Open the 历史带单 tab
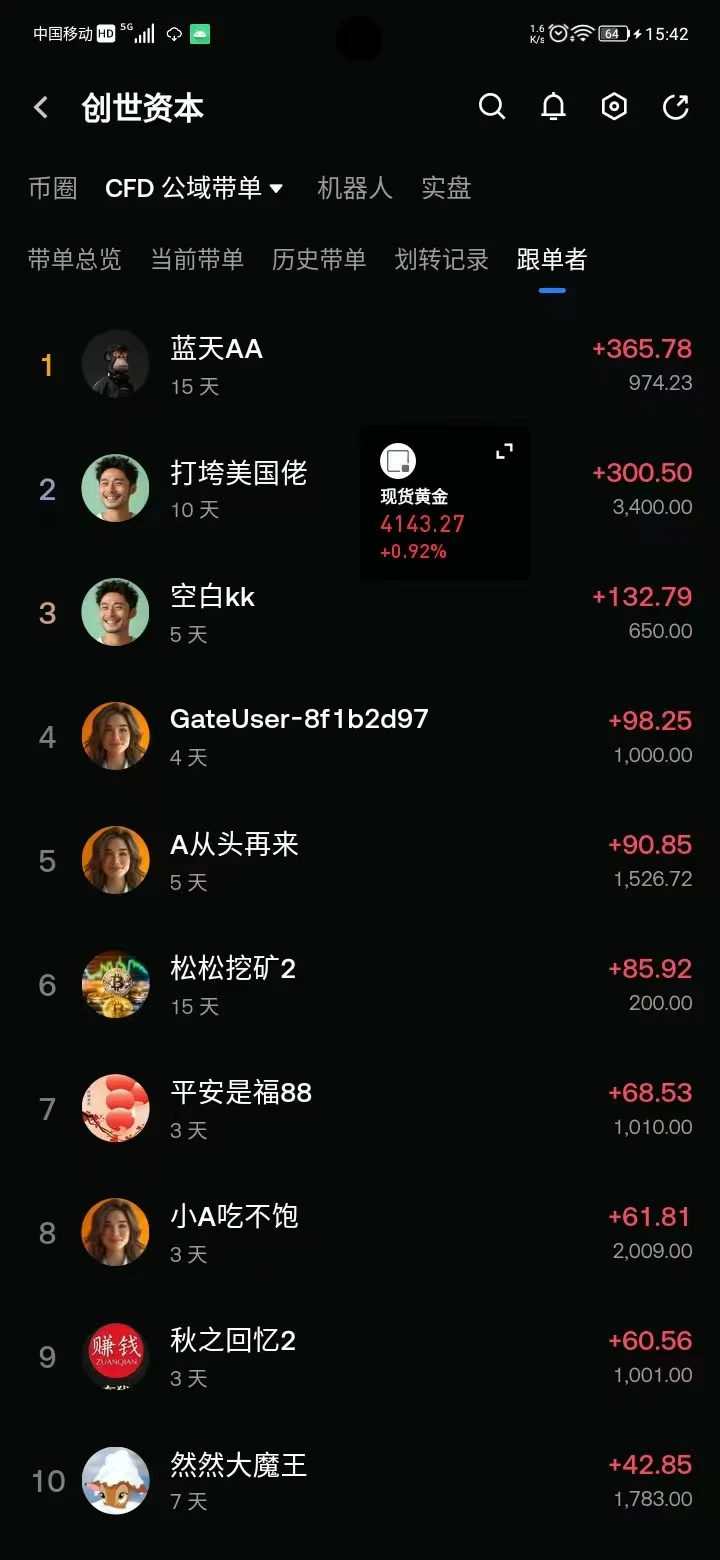This screenshot has width=720, height=1560. [319, 260]
